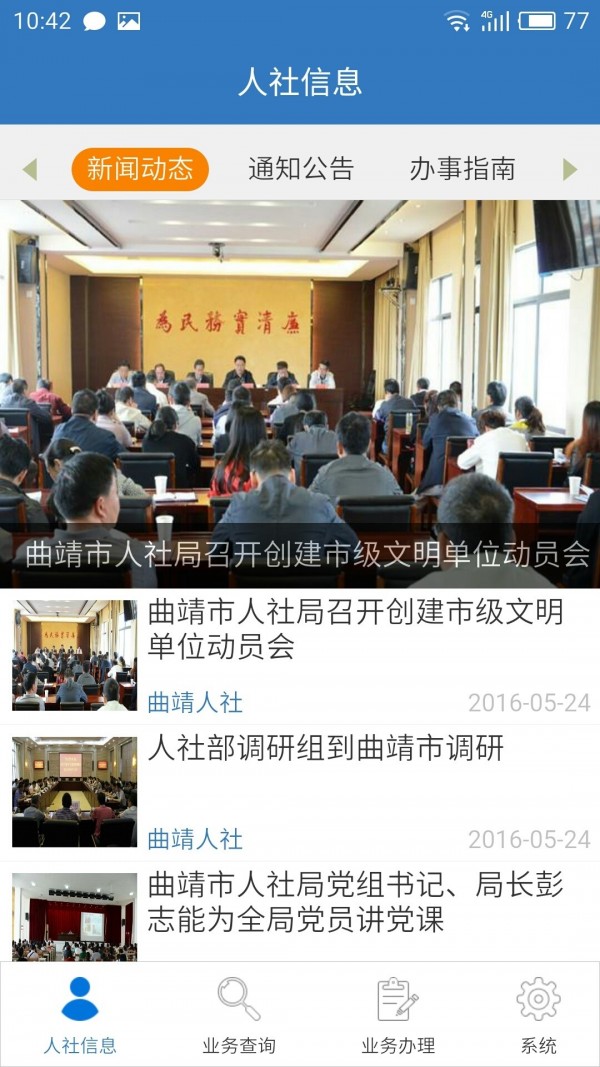Switch to the 通知公告 tab

click(301, 169)
